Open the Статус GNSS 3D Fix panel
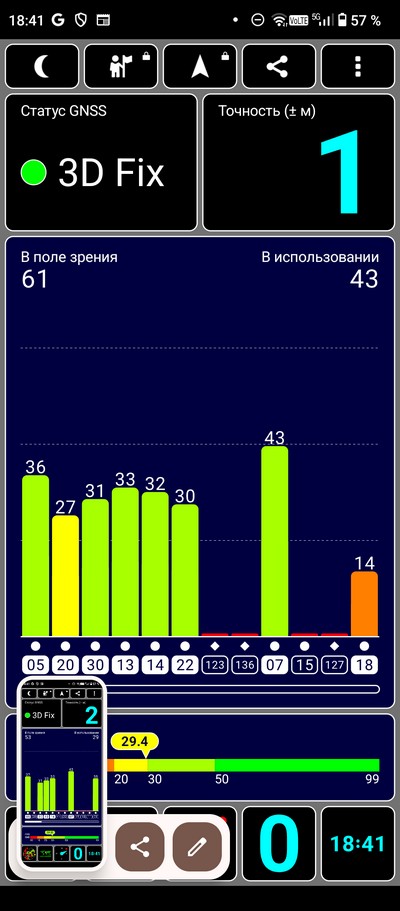The height and width of the screenshot is (911, 400). click(101, 163)
